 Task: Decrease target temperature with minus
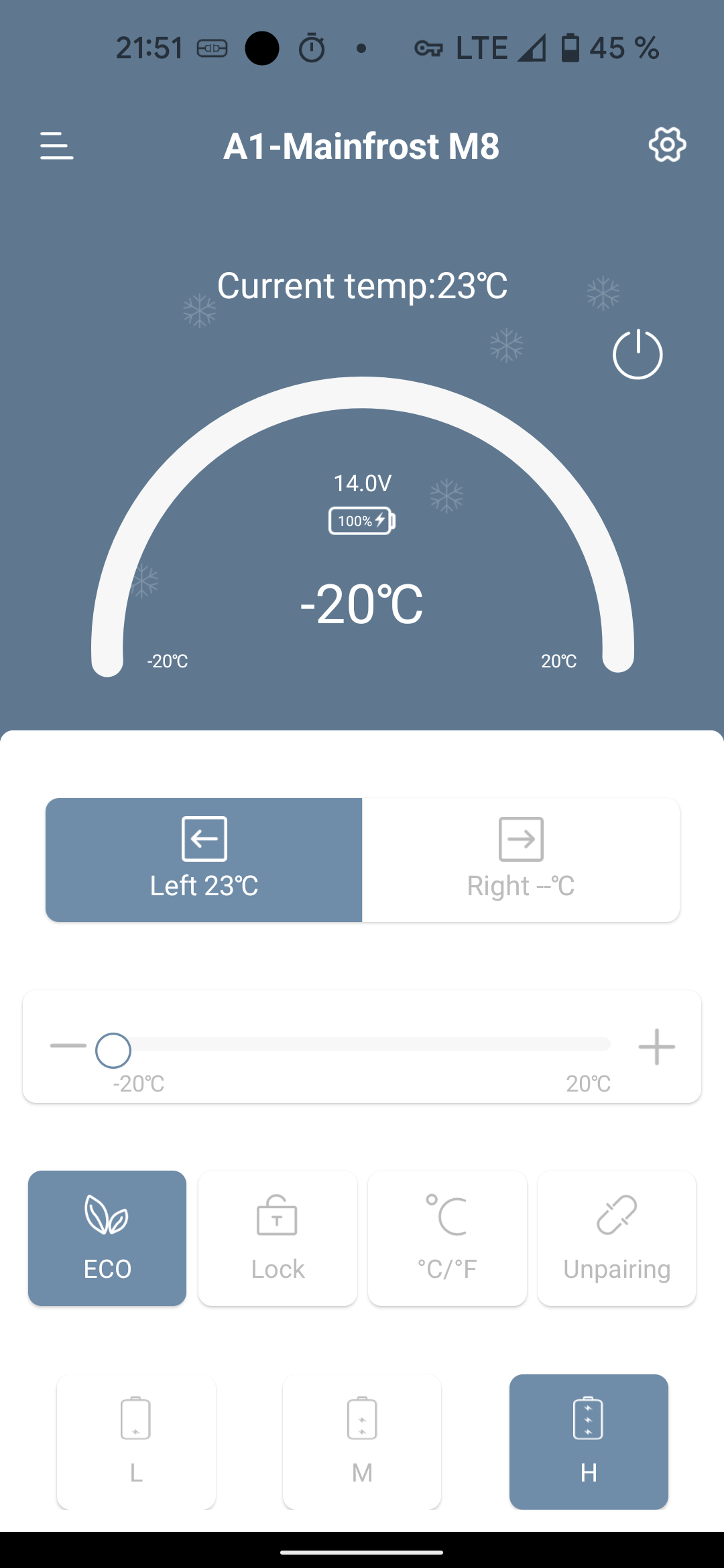pos(68,1046)
